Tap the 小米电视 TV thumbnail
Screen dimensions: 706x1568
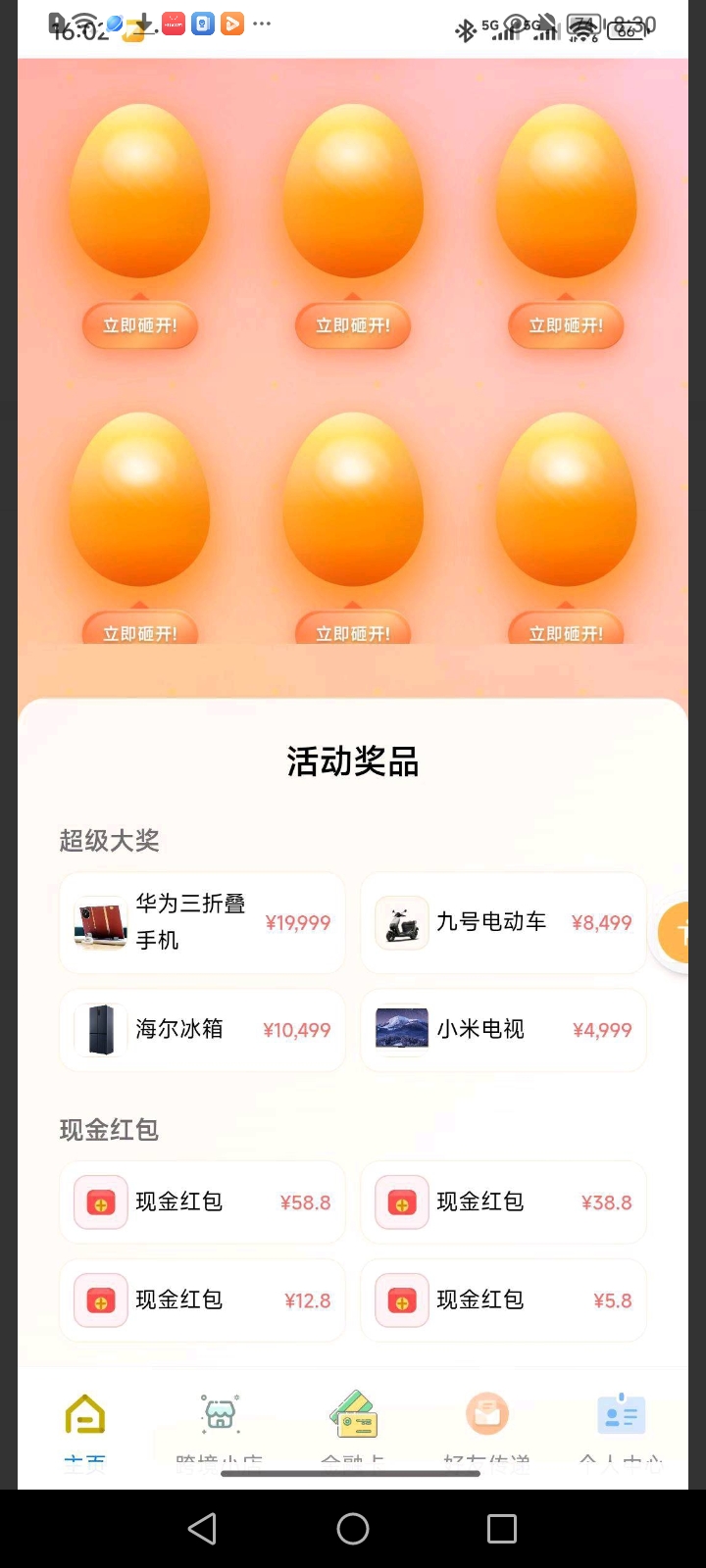[400, 1030]
